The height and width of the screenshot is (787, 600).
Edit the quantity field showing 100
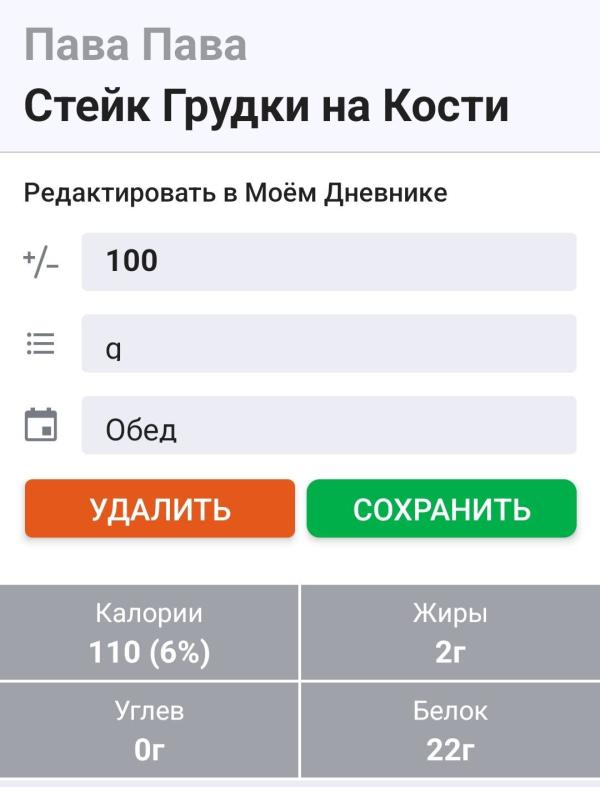pyautogui.click(x=329, y=261)
